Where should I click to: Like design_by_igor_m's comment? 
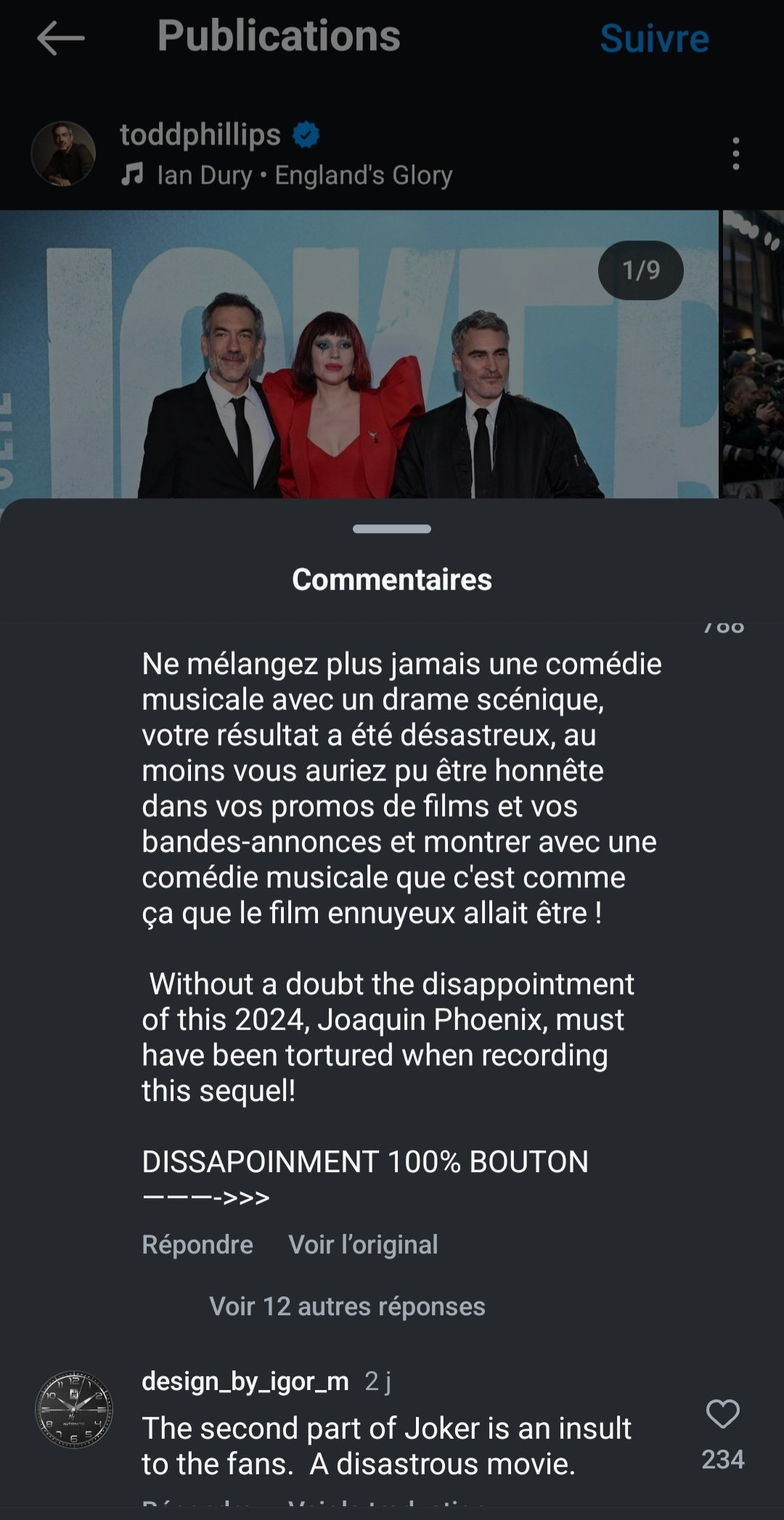click(723, 1414)
